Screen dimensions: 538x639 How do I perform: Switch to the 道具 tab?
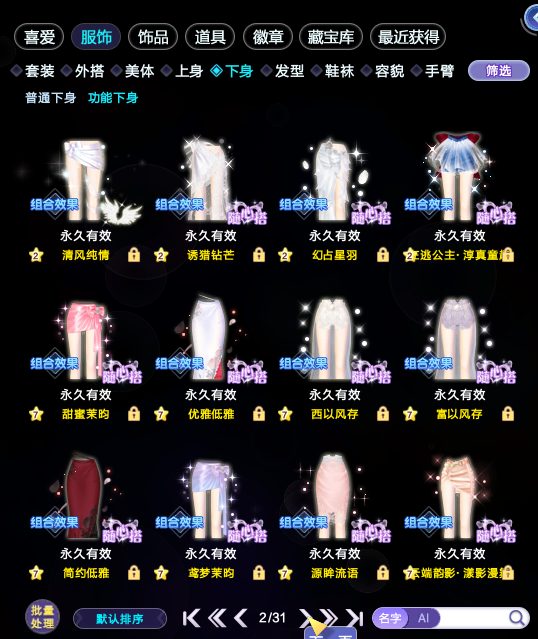[210, 37]
